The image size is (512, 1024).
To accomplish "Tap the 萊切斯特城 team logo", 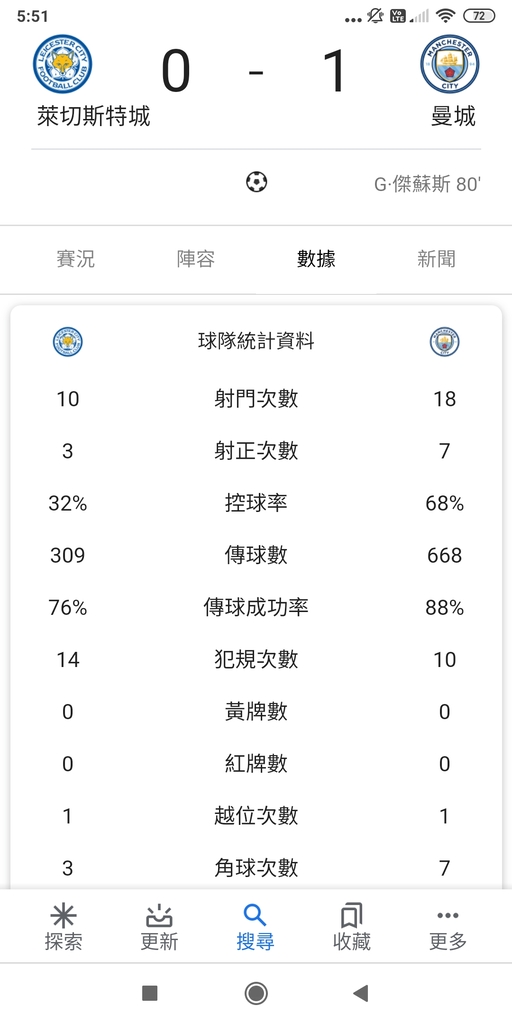I will click(x=63, y=64).
